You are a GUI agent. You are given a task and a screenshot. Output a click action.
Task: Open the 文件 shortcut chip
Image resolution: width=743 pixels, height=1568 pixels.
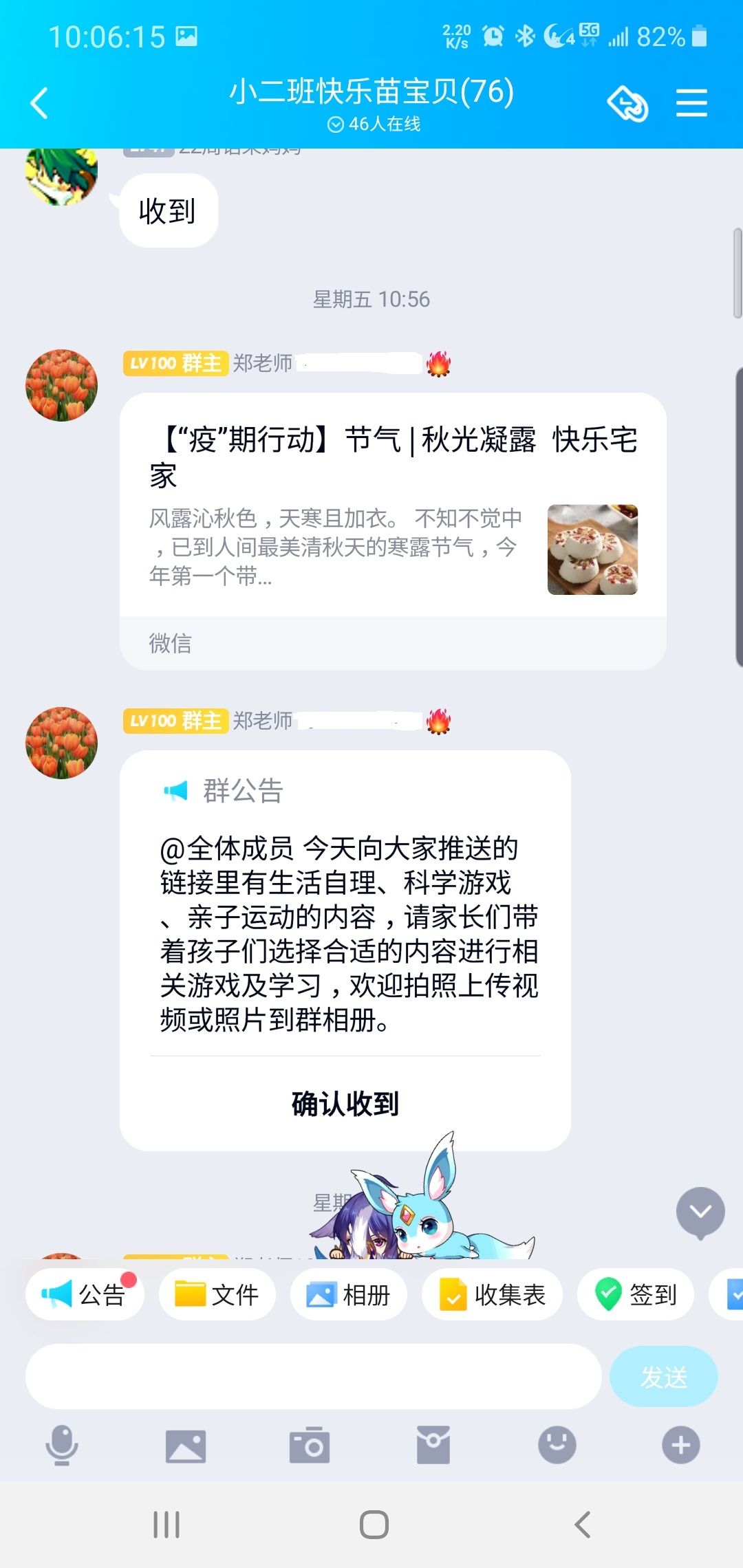(x=217, y=1295)
